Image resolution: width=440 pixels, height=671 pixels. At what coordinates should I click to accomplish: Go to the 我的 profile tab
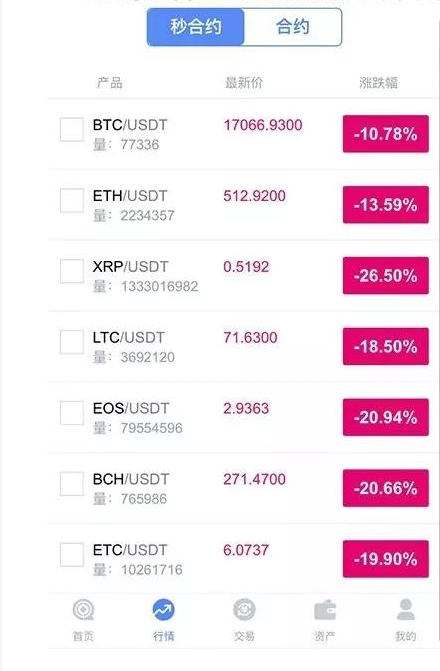click(x=405, y=620)
